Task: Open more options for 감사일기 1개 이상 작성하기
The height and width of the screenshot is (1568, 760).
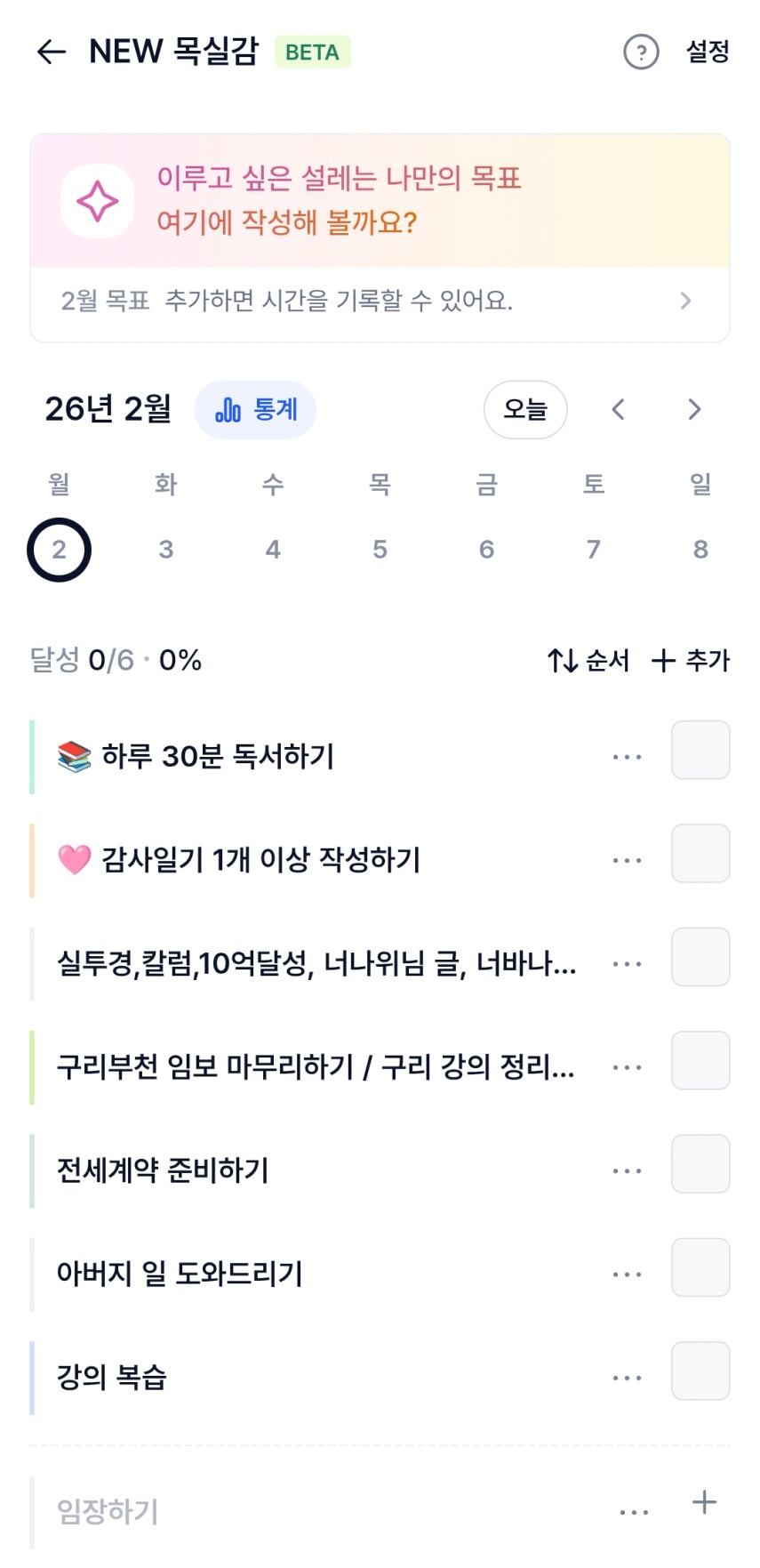Action: 627,861
